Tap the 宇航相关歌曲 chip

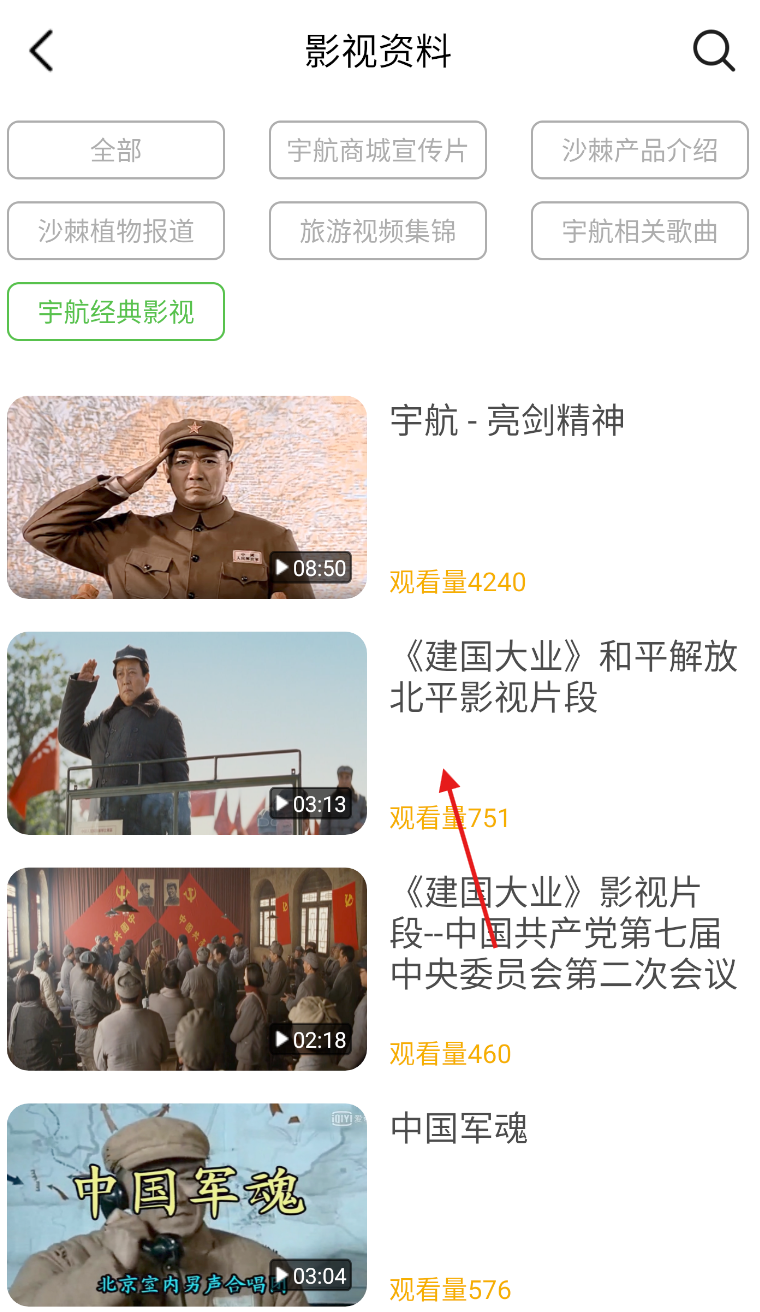[640, 231]
